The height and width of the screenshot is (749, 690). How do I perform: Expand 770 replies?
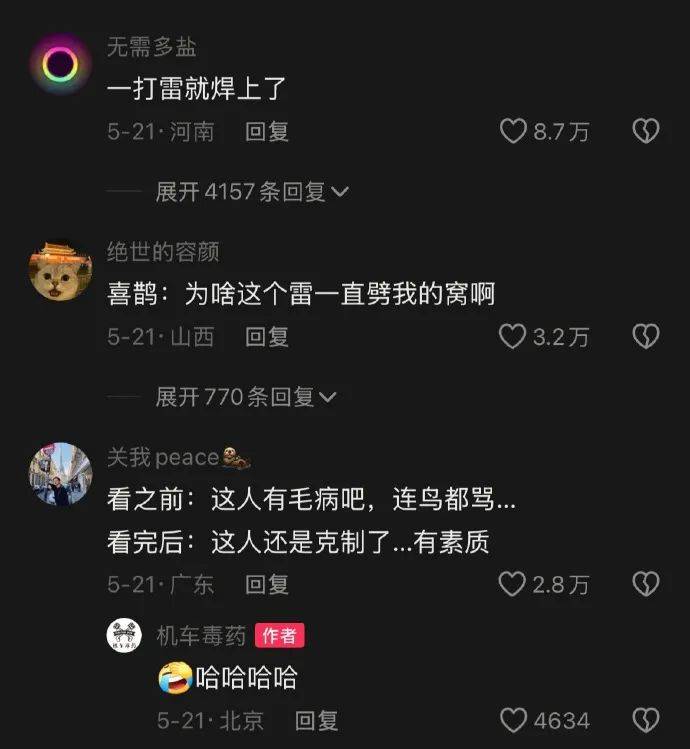[x=245, y=398]
